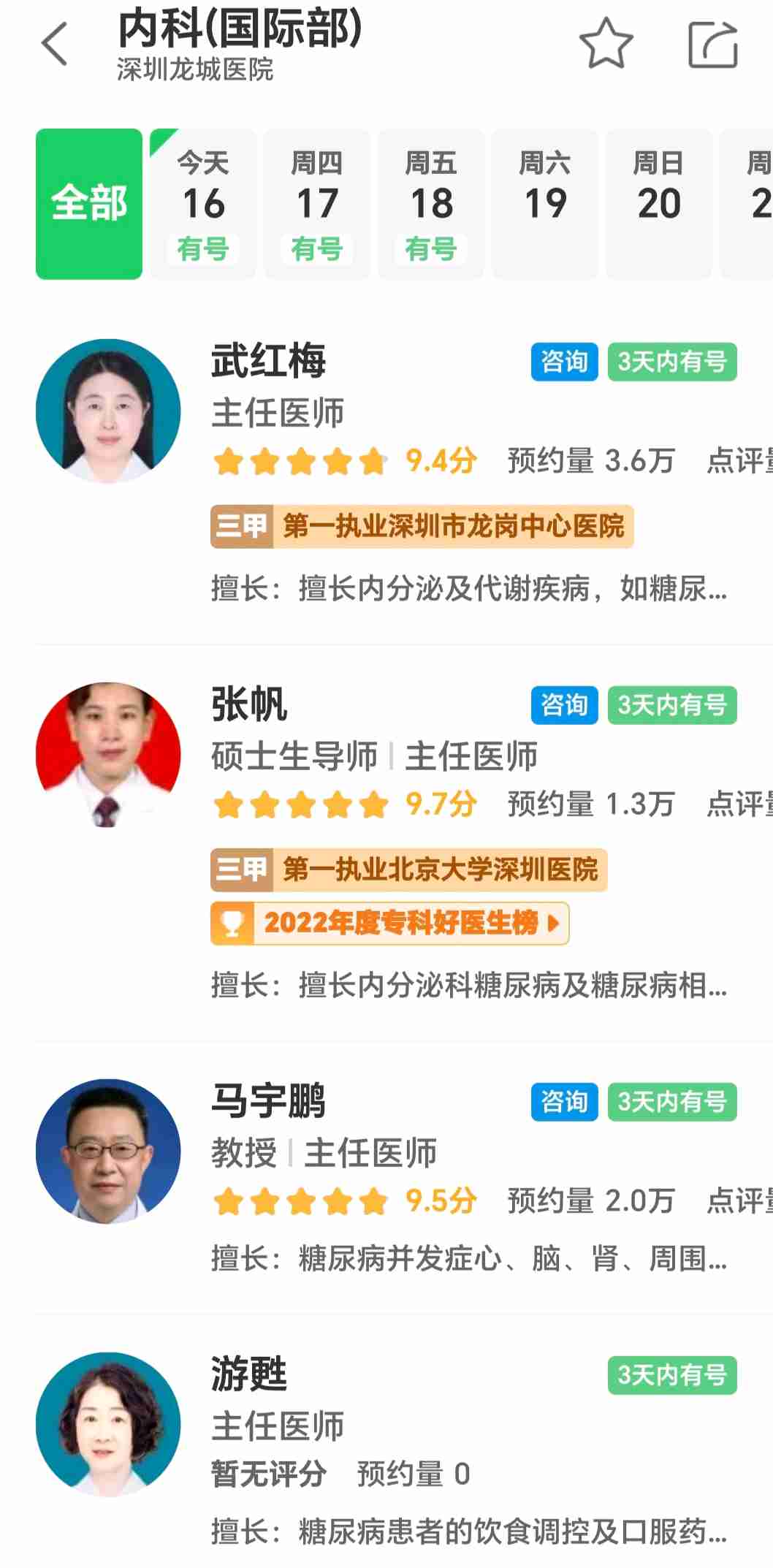Favorite this department with the star icon

(606, 44)
